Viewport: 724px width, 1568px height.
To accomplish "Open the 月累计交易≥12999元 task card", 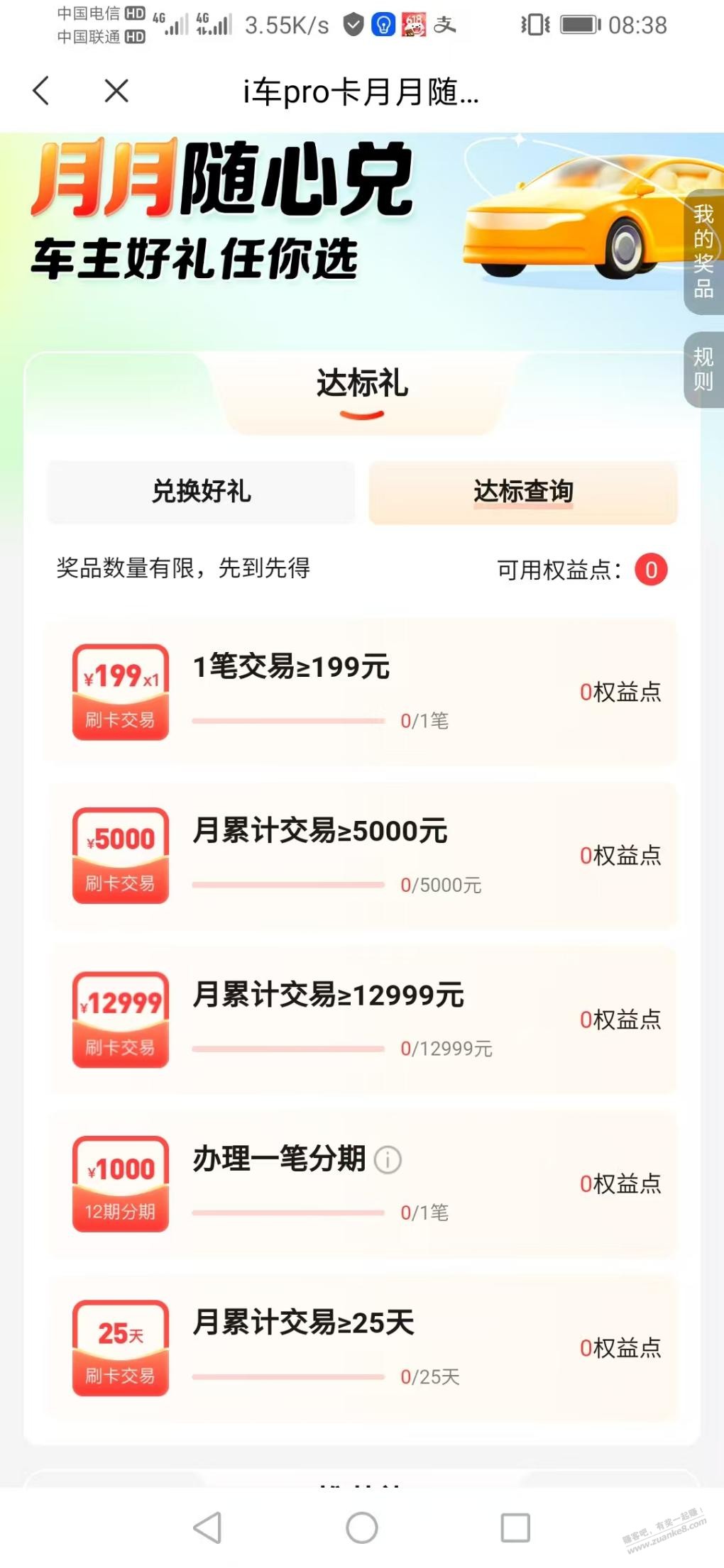I will (362, 1020).
